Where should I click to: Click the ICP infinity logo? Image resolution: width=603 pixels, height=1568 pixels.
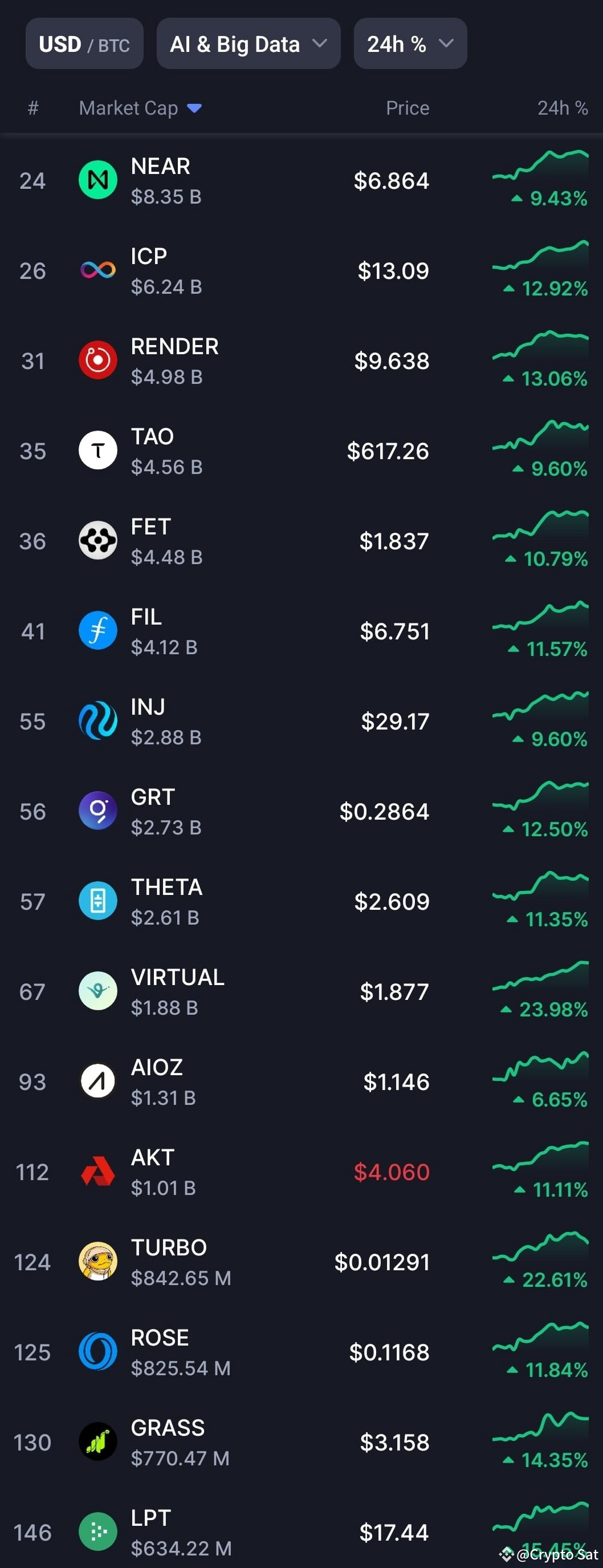tap(97, 270)
